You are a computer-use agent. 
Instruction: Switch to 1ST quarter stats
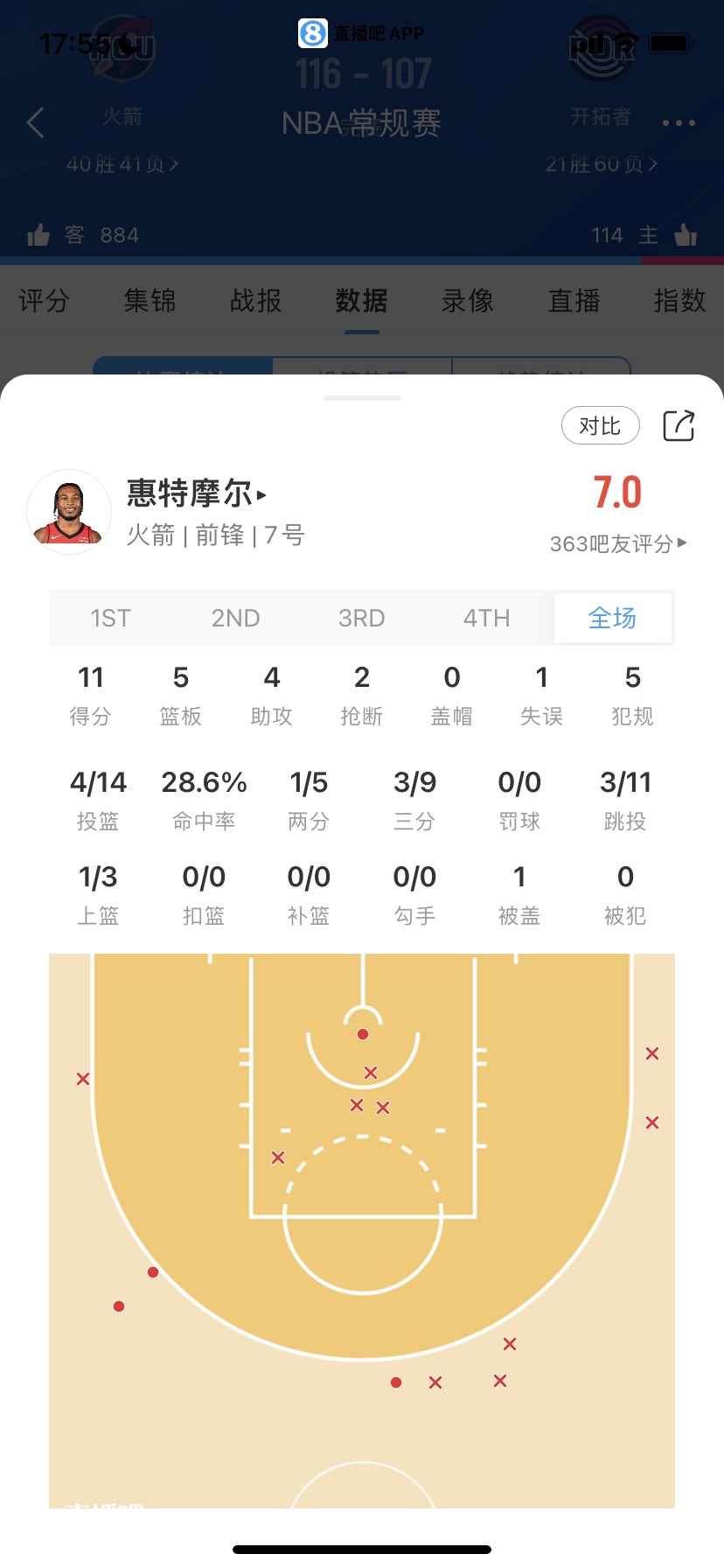[110, 619]
